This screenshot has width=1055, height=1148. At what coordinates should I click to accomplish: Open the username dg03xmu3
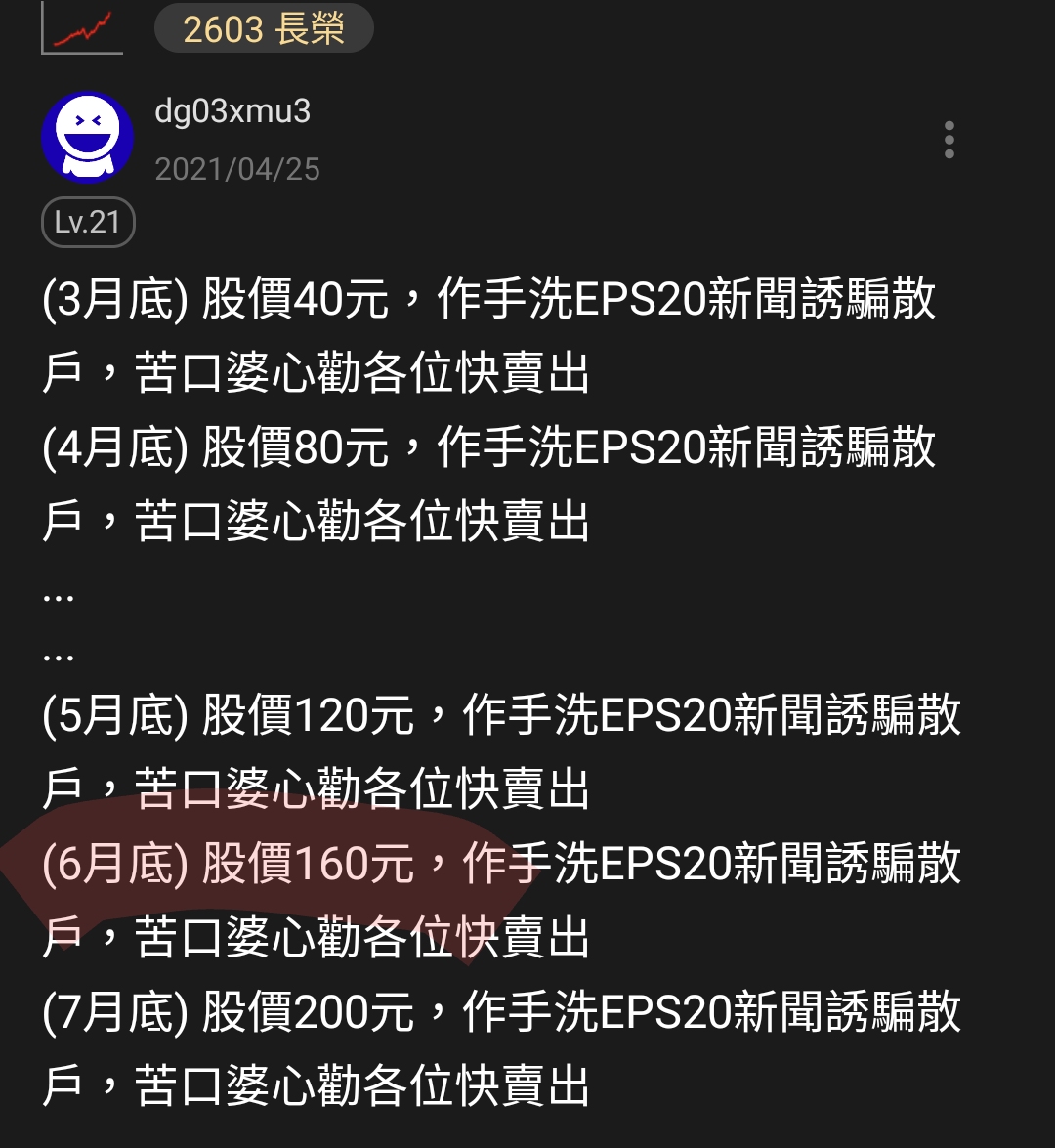point(232,111)
